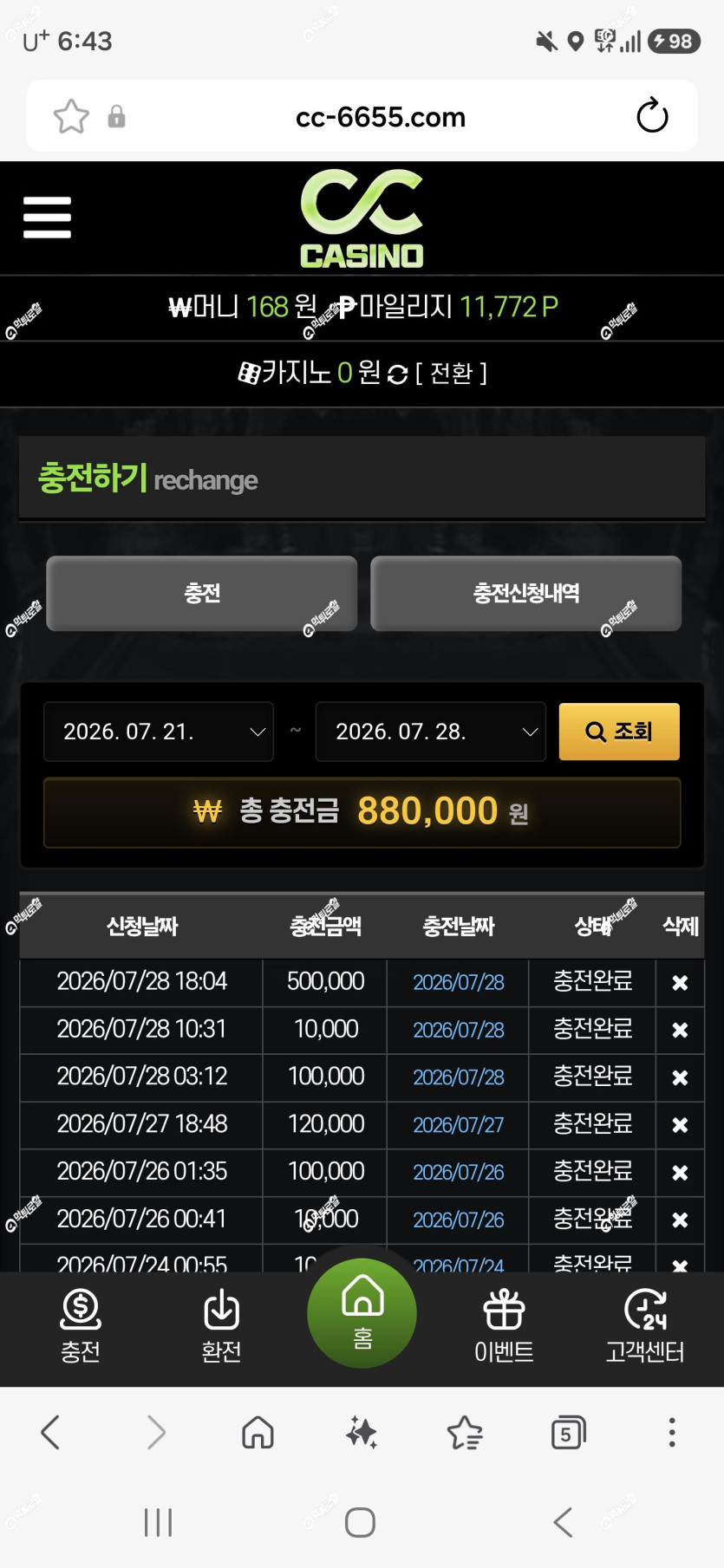
Task: Open the end date picker 2026. 07. 28.
Action: point(431,732)
